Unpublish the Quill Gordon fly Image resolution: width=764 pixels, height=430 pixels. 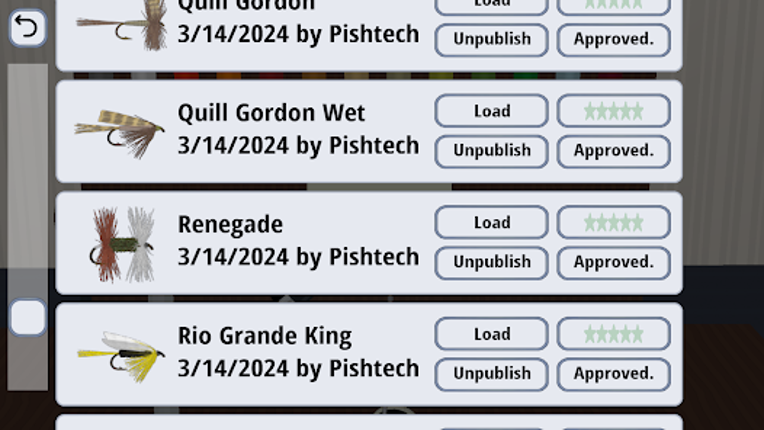coord(491,40)
